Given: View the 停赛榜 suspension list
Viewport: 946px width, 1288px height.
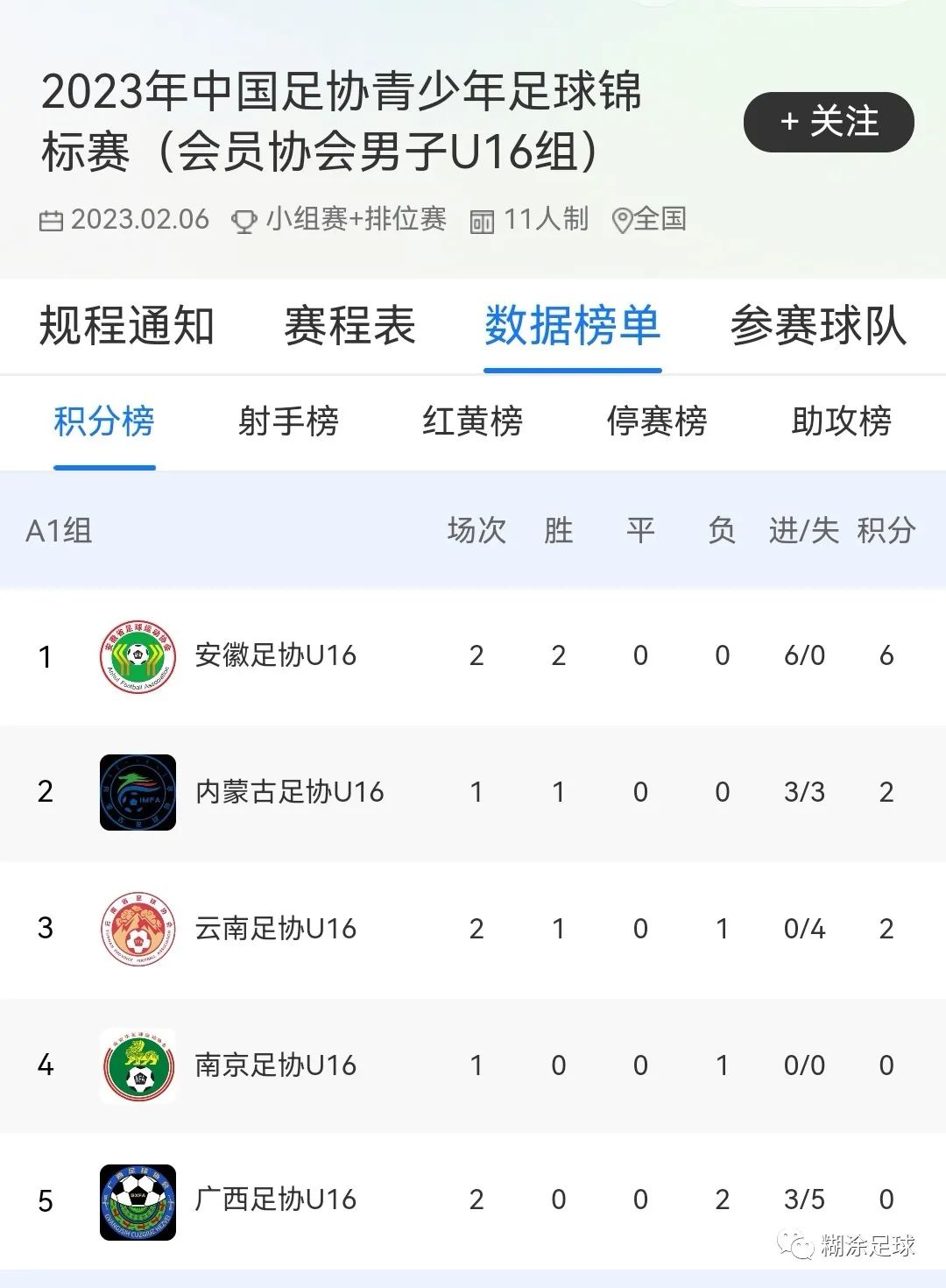Looking at the screenshot, I should click(657, 423).
